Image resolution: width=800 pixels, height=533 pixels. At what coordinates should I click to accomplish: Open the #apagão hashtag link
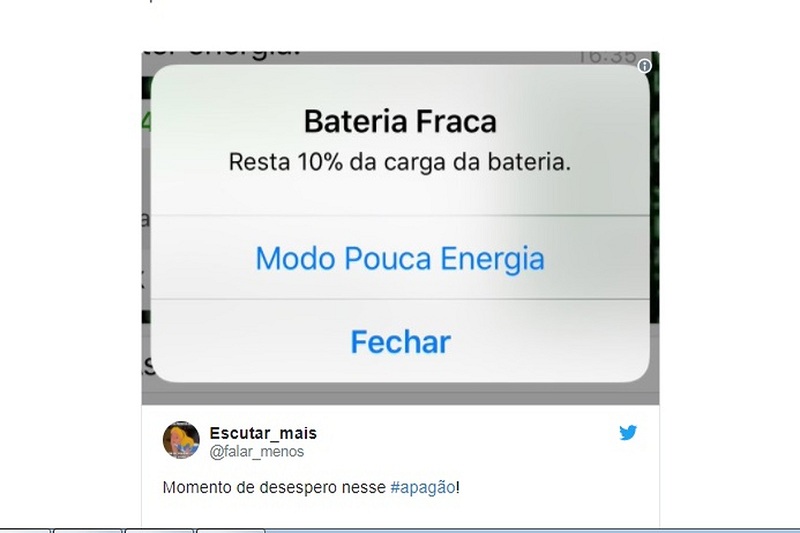click(422, 487)
